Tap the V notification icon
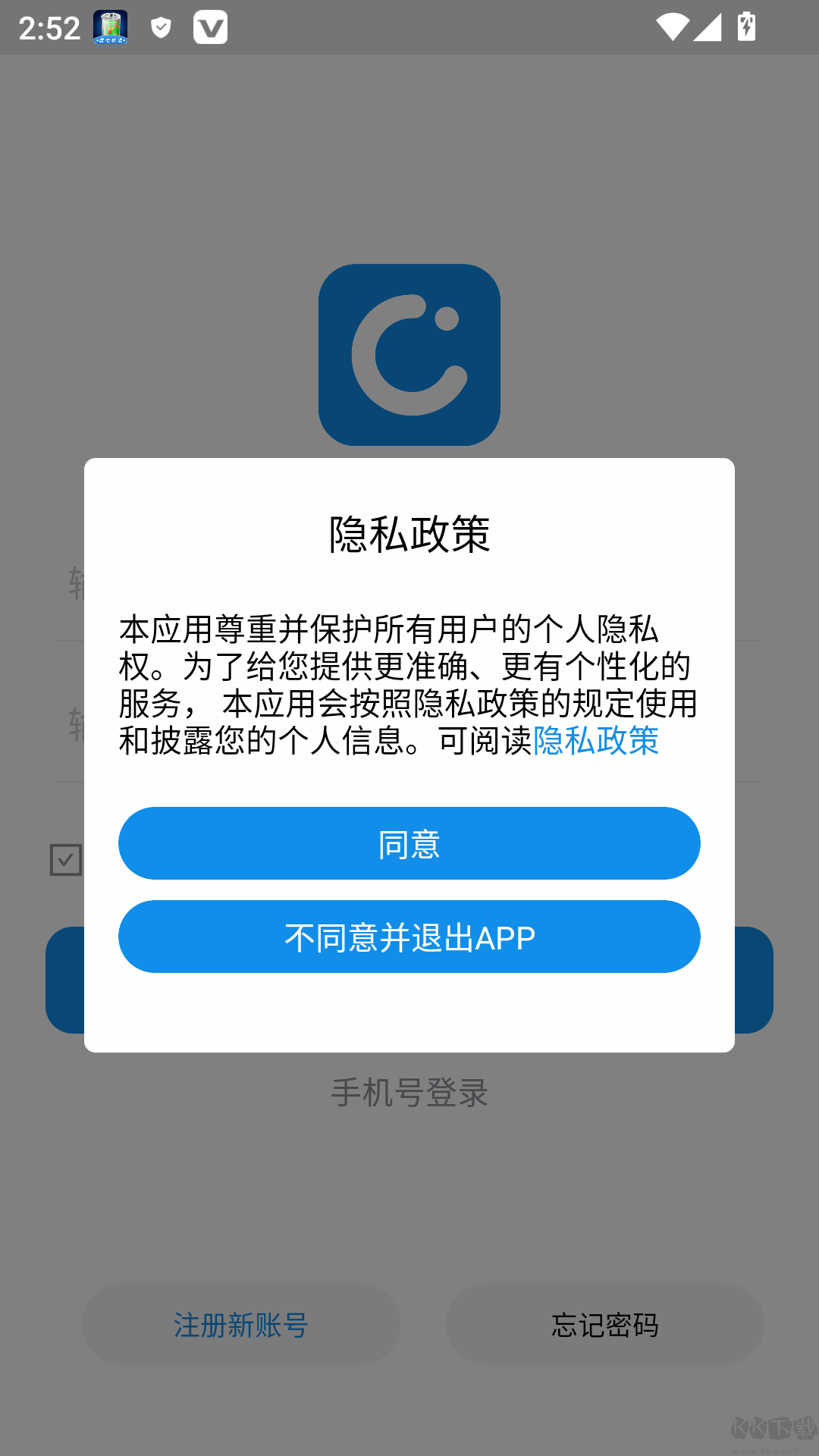The width and height of the screenshot is (819, 1456). point(211,27)
